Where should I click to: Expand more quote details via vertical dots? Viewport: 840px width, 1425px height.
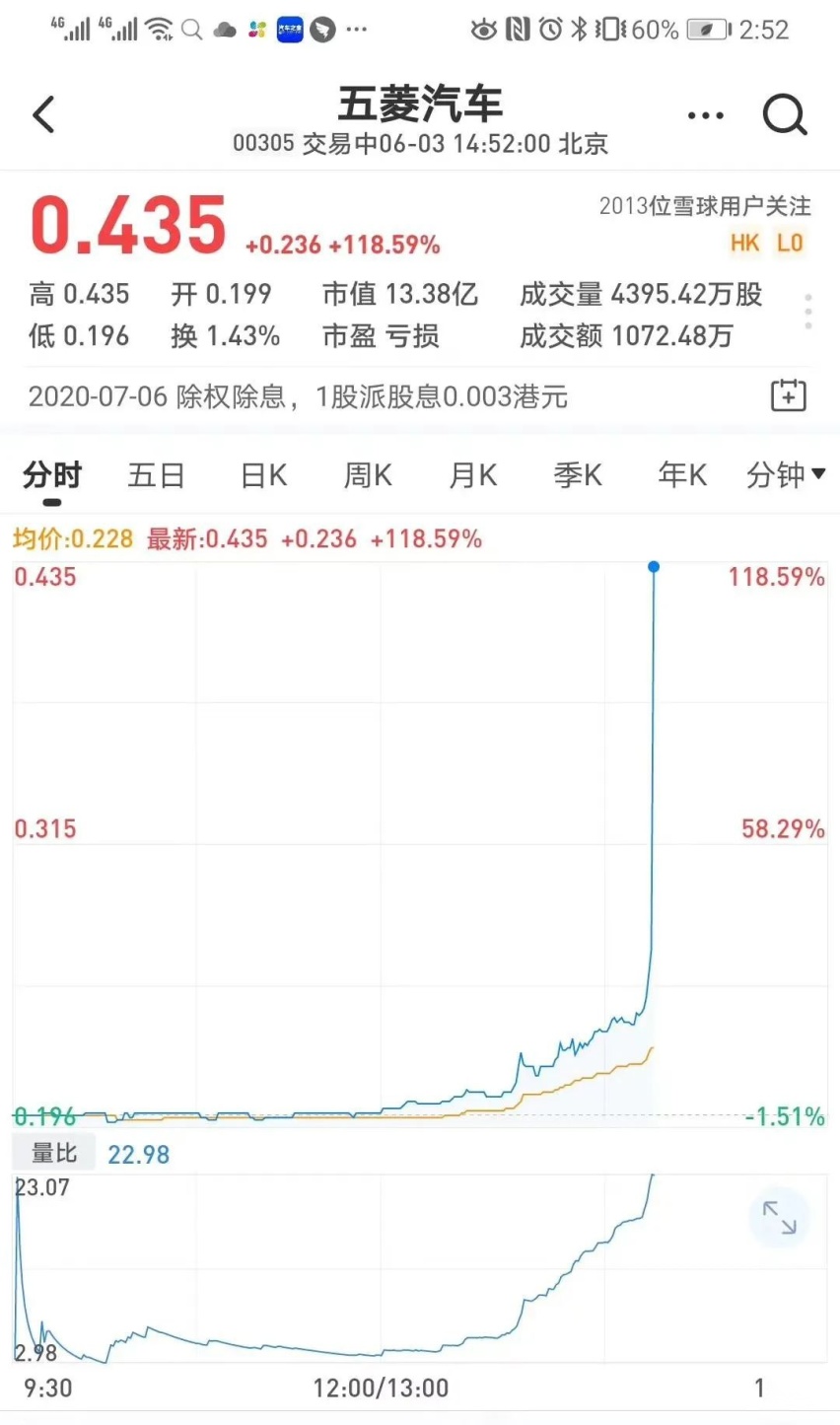tap(808, 312)
